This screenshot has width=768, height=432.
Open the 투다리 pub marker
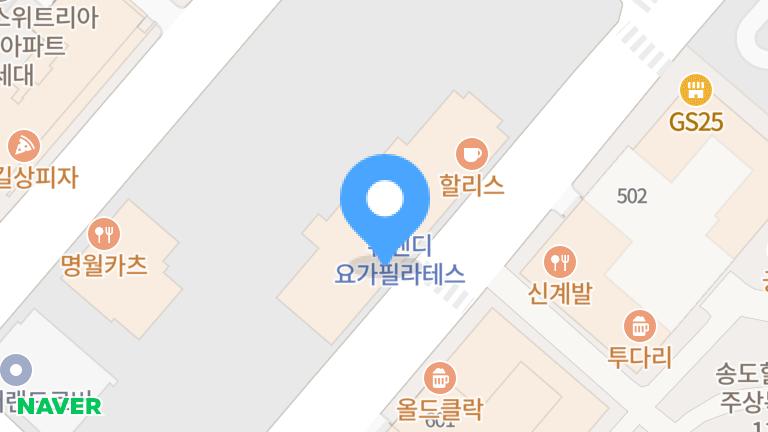(639, 326)
